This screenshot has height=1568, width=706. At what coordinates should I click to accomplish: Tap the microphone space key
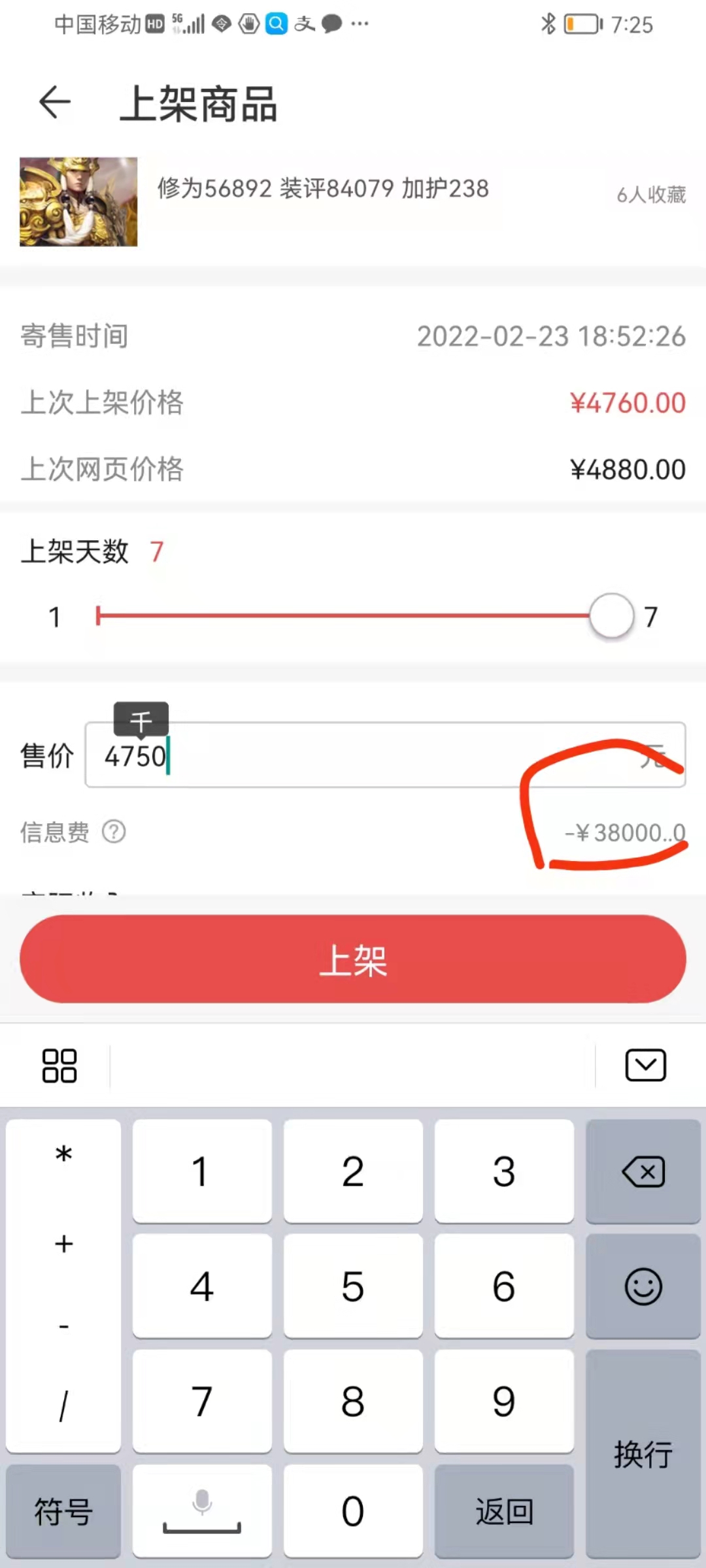tap(202, 1511)
